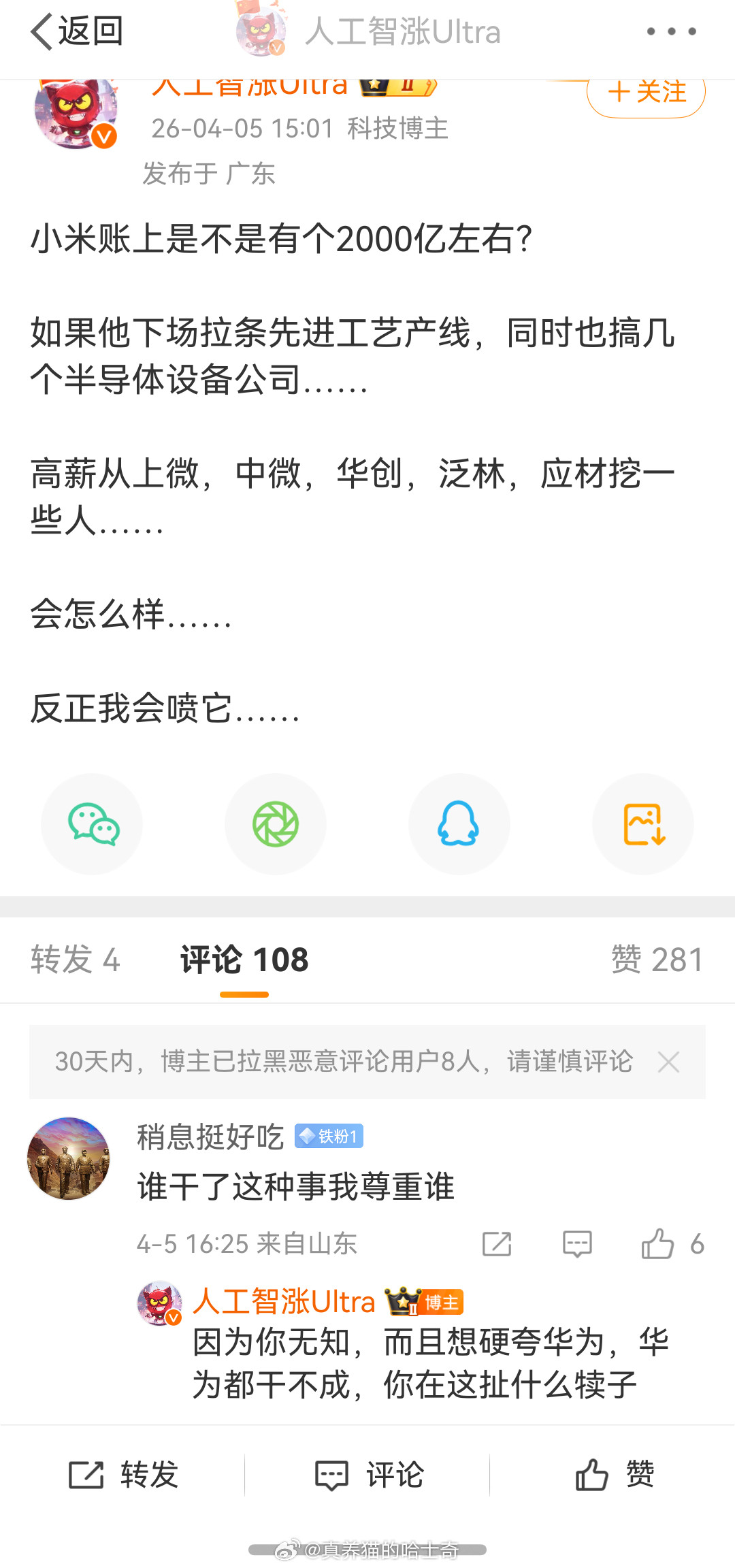Screen dimensions: 735x1568
Task: Dismiss the blocked-users notice with the X
Action: click(669, 1062)
